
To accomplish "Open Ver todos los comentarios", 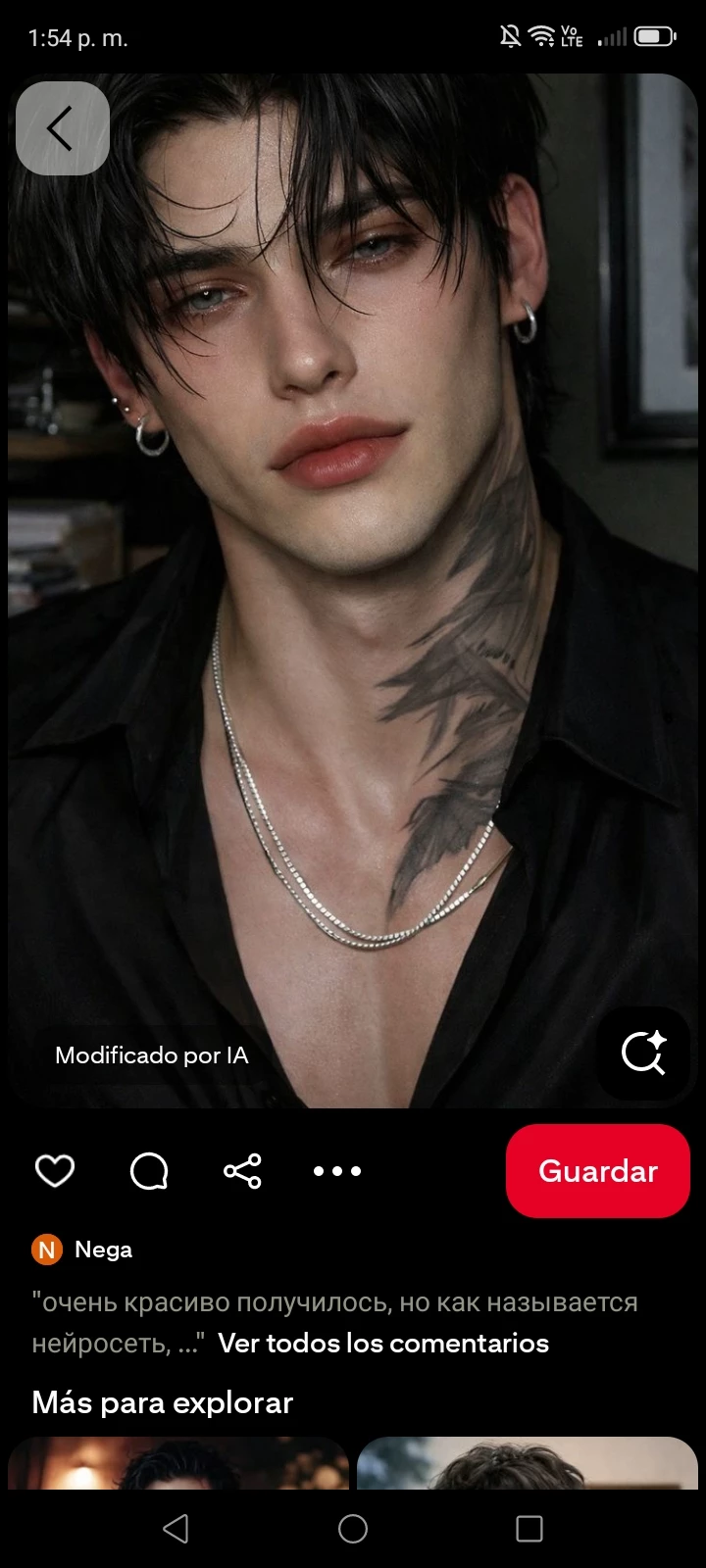I will (382, 1343).
